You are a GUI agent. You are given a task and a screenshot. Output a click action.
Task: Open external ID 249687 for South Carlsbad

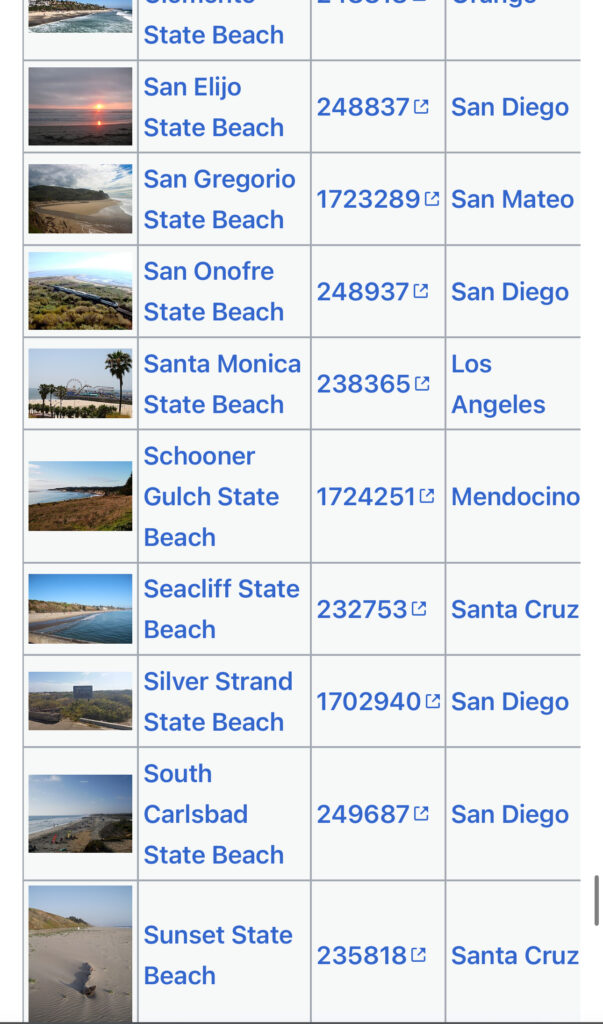click(x=363, y=814)
